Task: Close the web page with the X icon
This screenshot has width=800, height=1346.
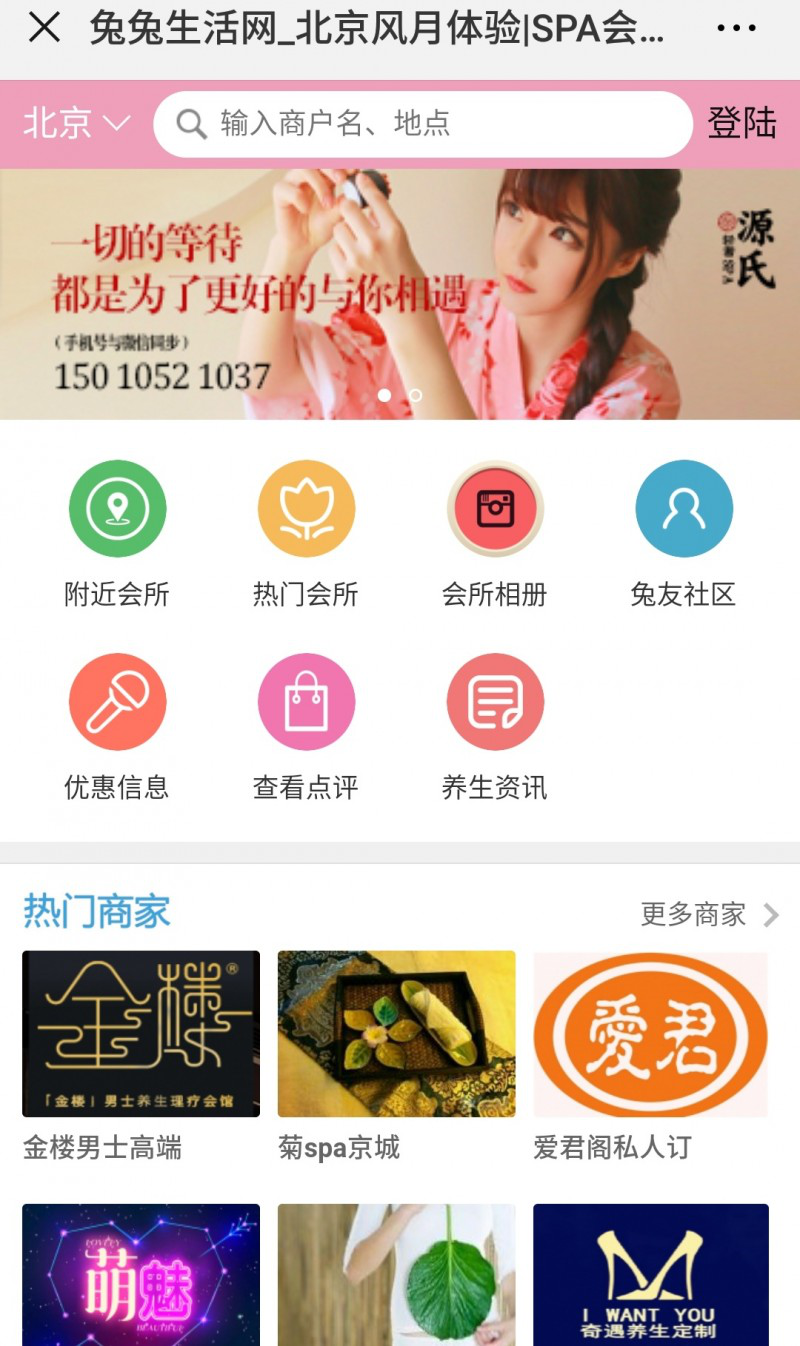Action: point(44,28)
